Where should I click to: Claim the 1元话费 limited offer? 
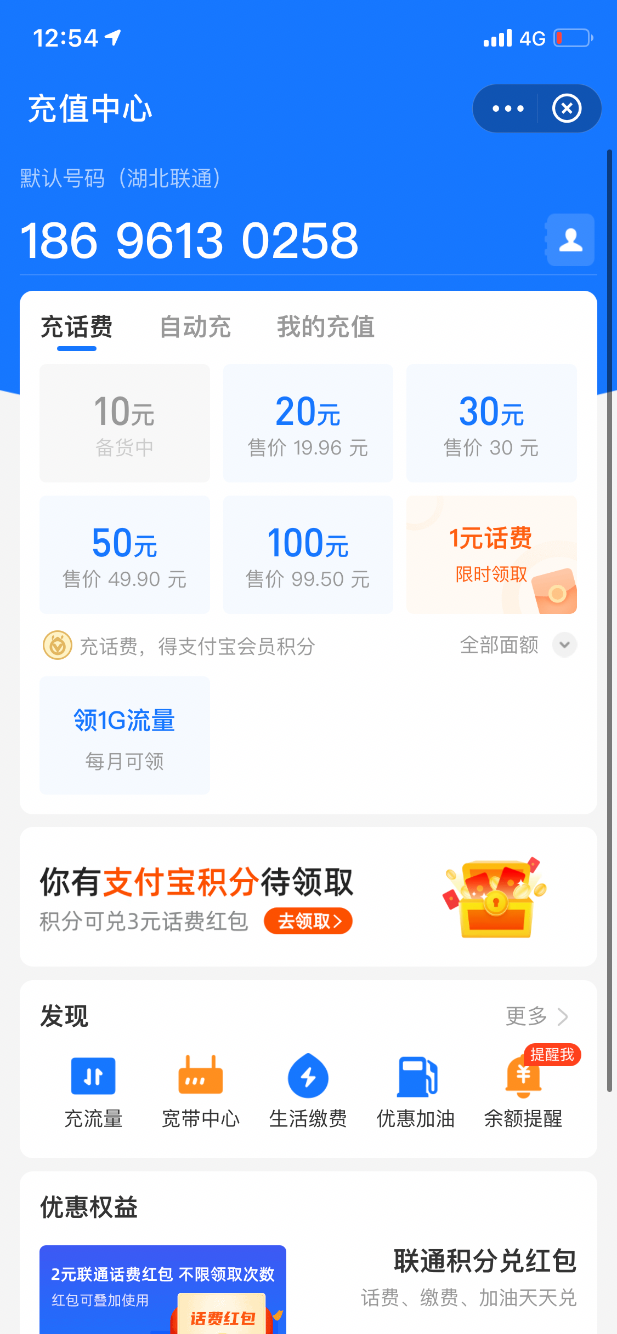coord(491,555)
